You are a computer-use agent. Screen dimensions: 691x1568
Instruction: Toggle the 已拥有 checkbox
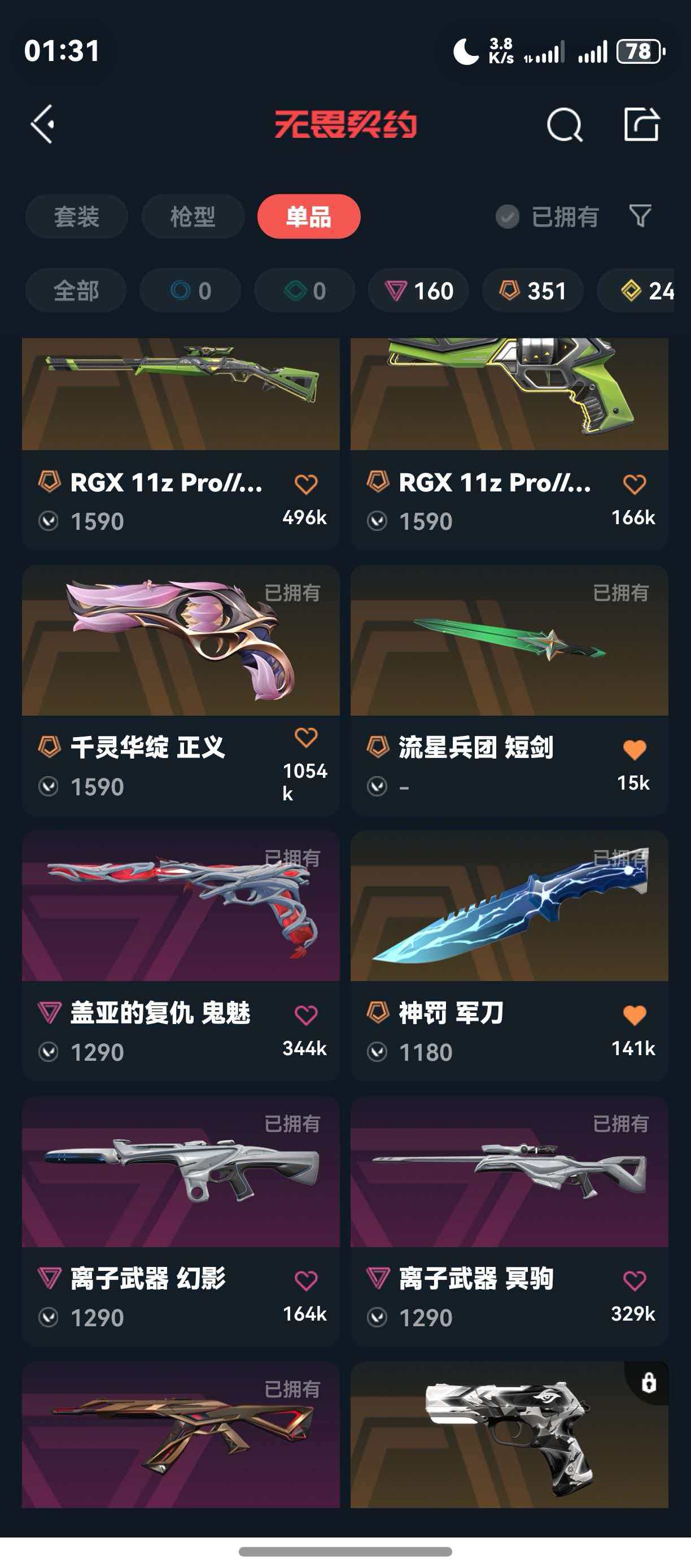click(508, 217)
